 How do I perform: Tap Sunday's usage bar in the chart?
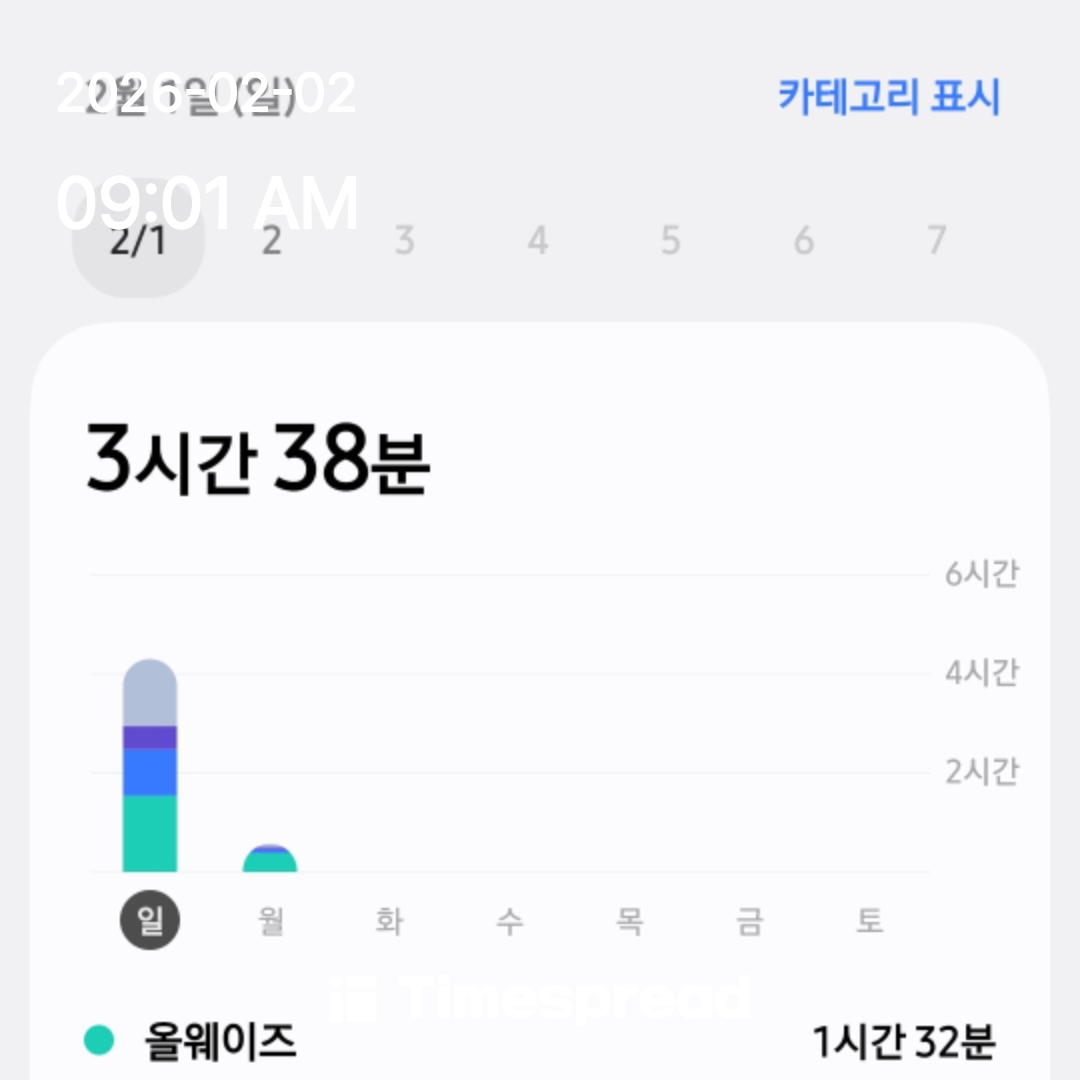pyautogui.click(x=150, y=766)
